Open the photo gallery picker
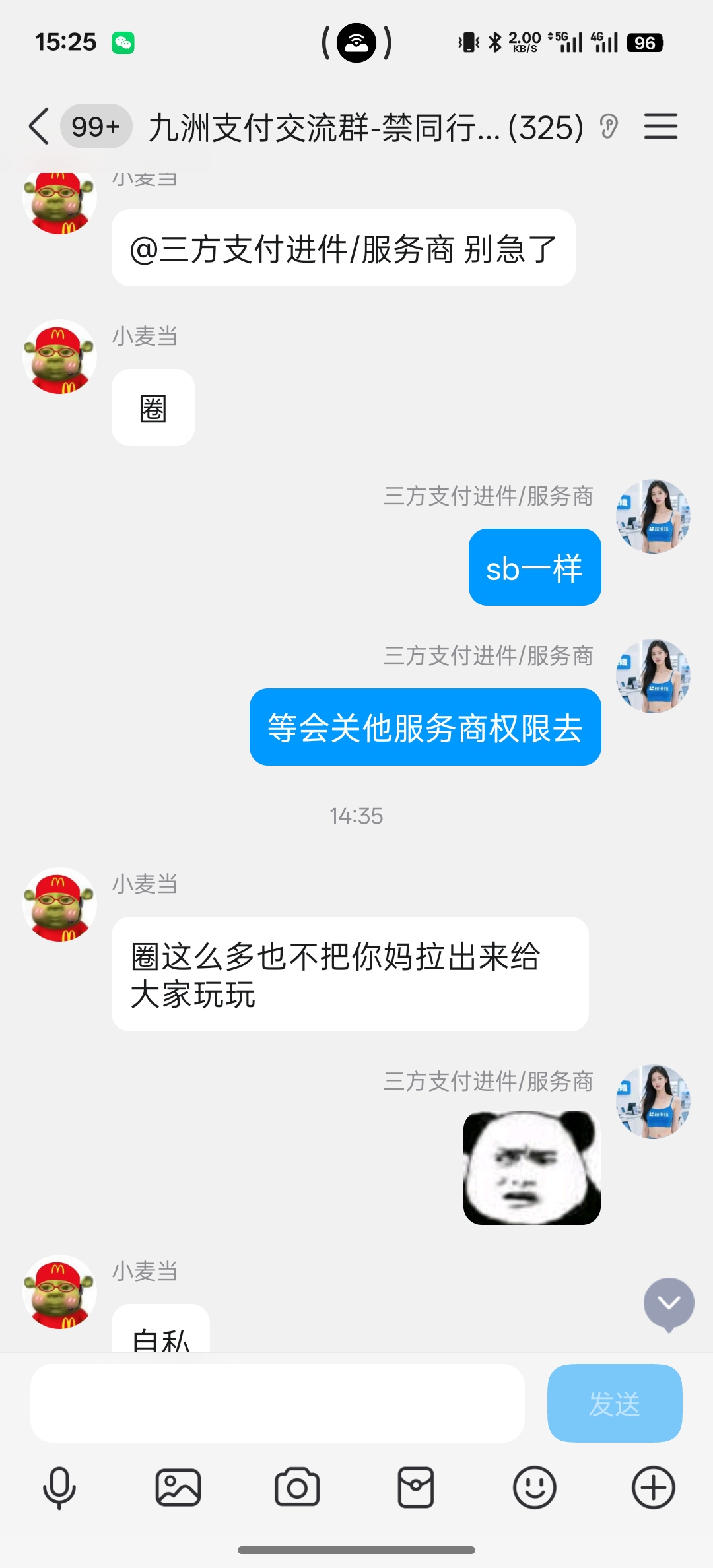Screen dimensions: 713x1568 pyautogui.click(x=178, y=1487)
